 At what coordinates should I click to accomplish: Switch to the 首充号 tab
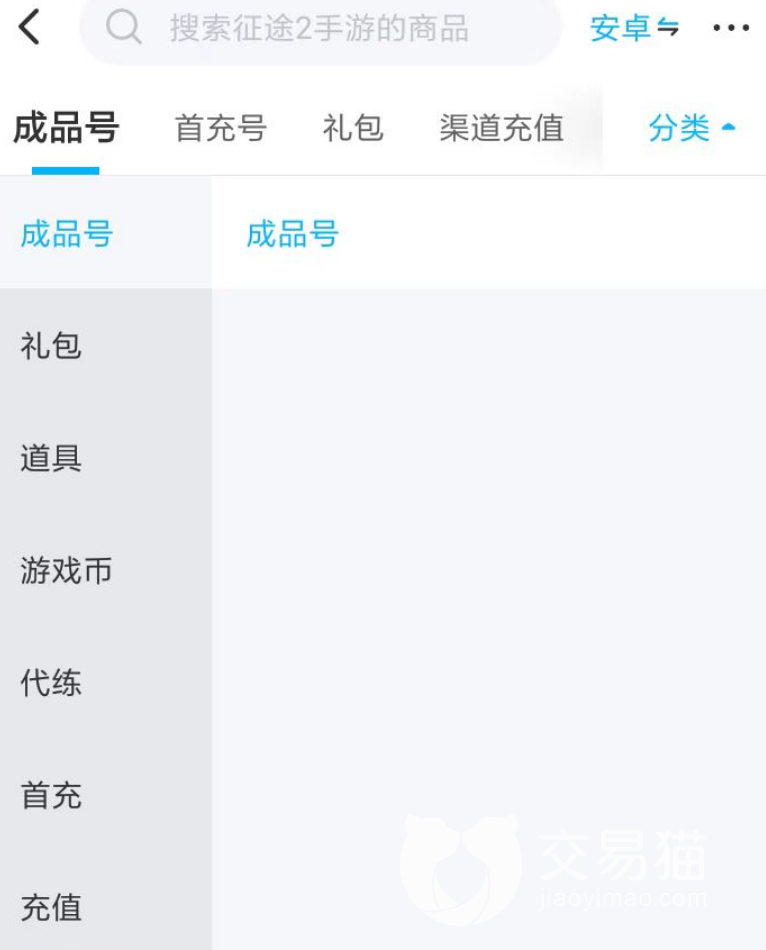click(x=220, y=128)
